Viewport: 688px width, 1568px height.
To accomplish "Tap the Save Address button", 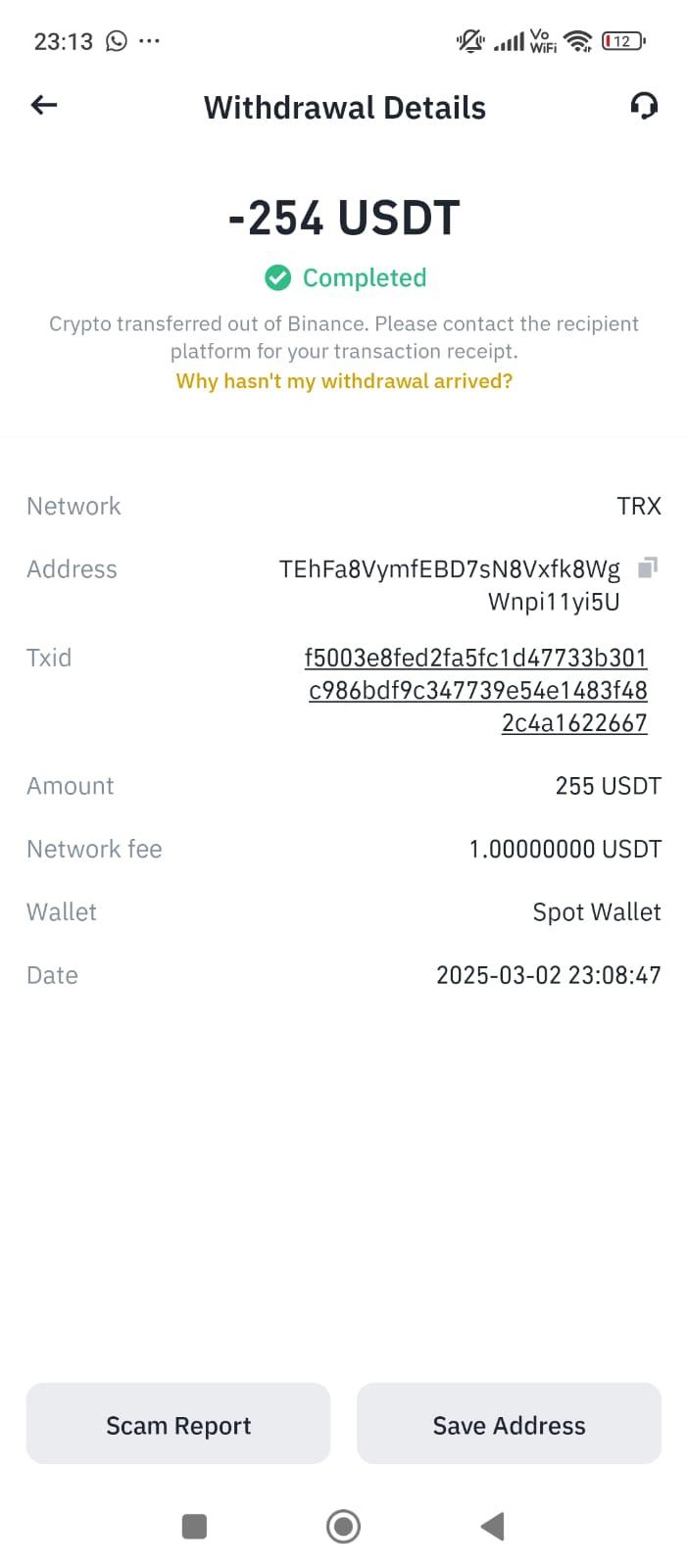I will coord(509,1424).
